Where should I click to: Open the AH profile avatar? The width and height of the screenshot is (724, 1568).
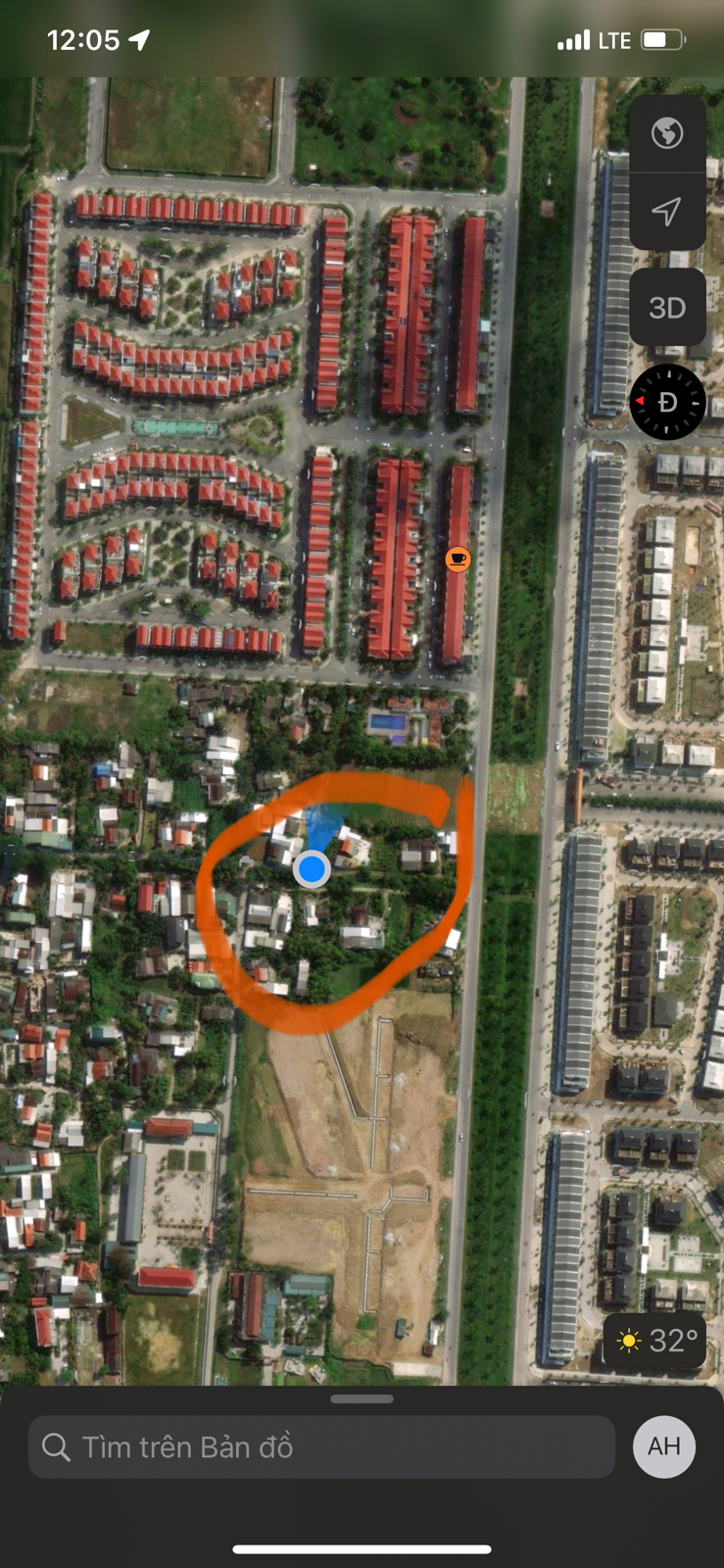(664, 1446)
